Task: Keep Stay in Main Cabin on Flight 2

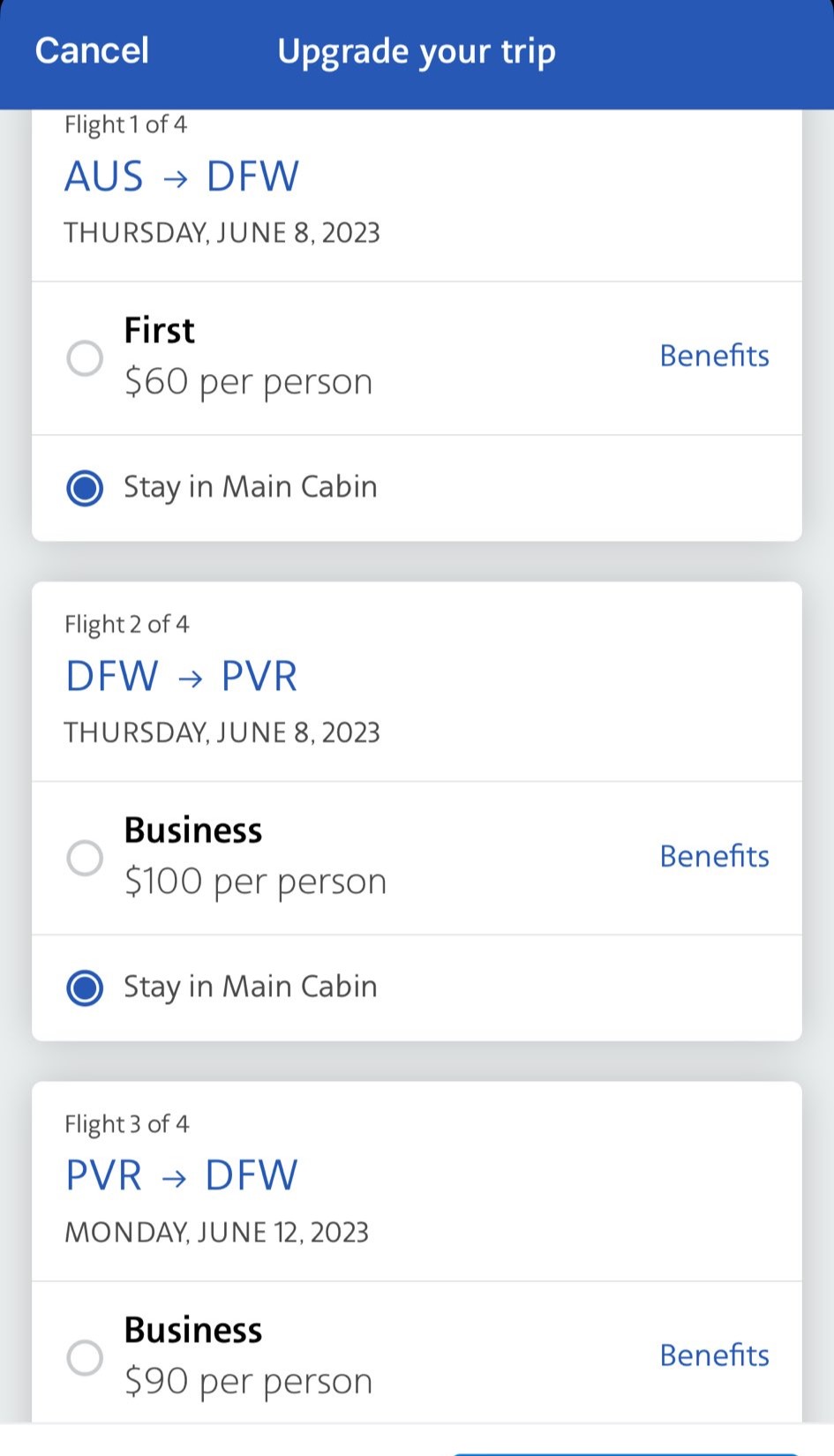Action: 85,987
